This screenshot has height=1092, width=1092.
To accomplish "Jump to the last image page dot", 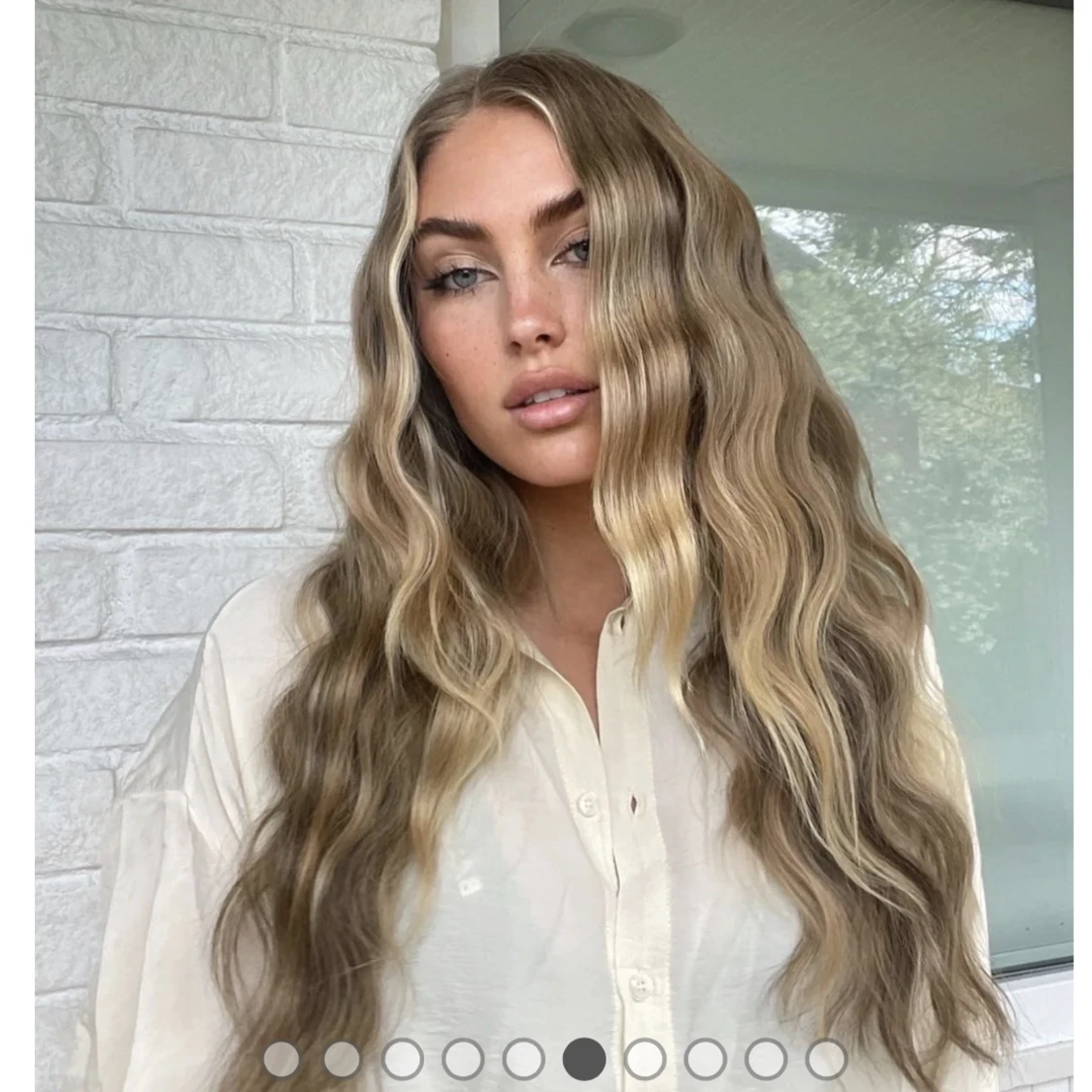I will click(x=826, y=1058).
